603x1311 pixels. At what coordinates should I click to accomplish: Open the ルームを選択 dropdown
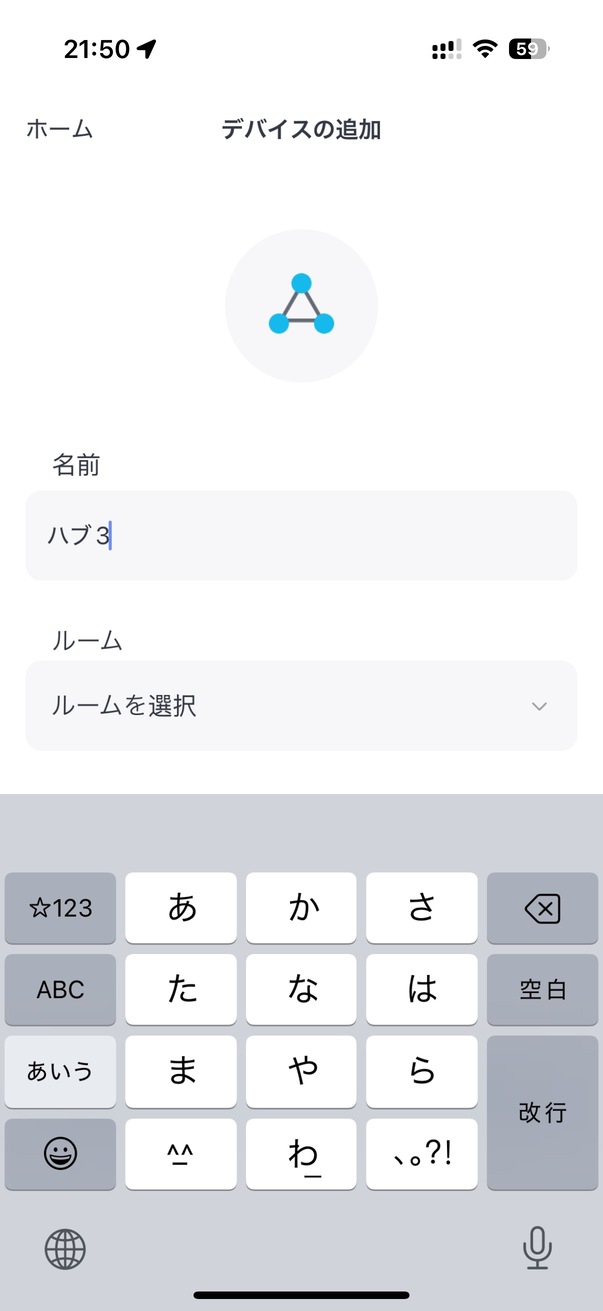(301, 706)
